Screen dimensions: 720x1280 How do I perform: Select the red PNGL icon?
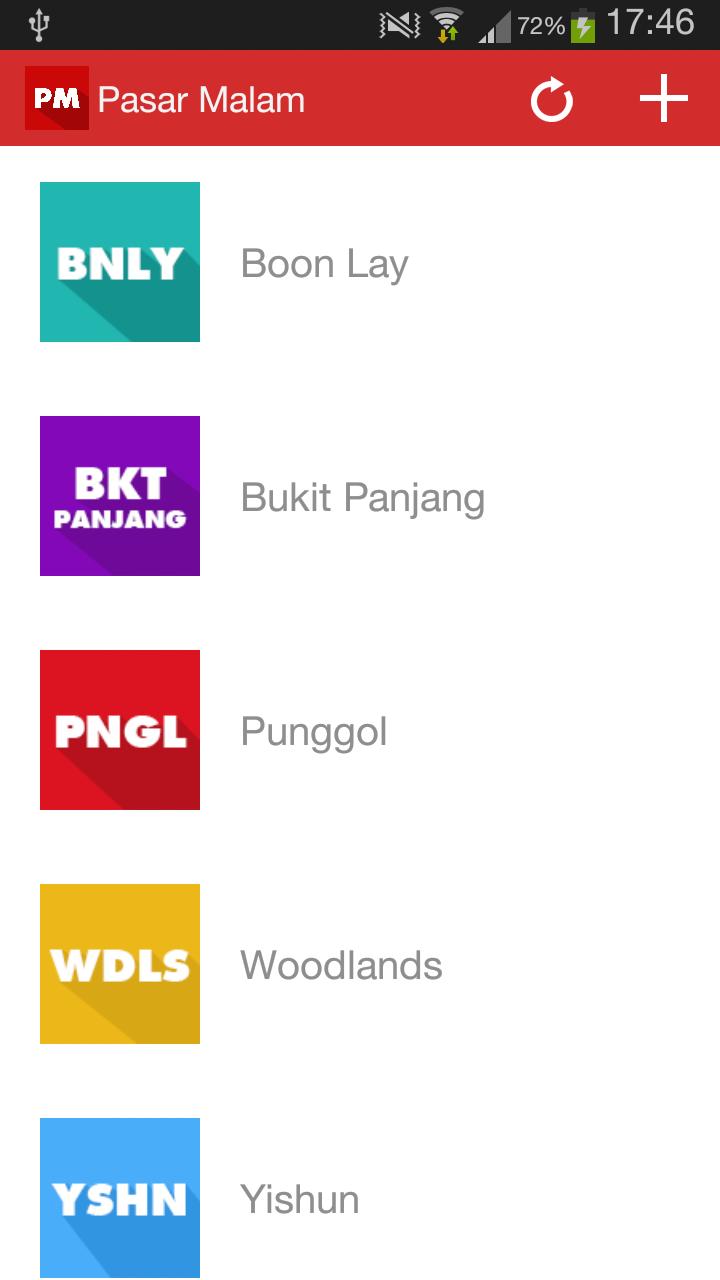tap(119, 729)
